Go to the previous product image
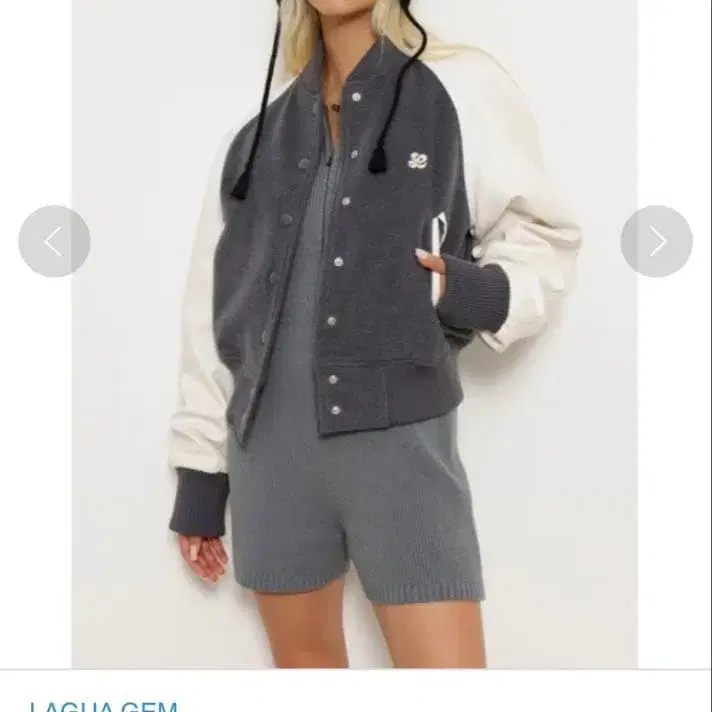Image resolution: width=712 pixels, height=712 pixels. pyautogui.click(x=54, y=241)
